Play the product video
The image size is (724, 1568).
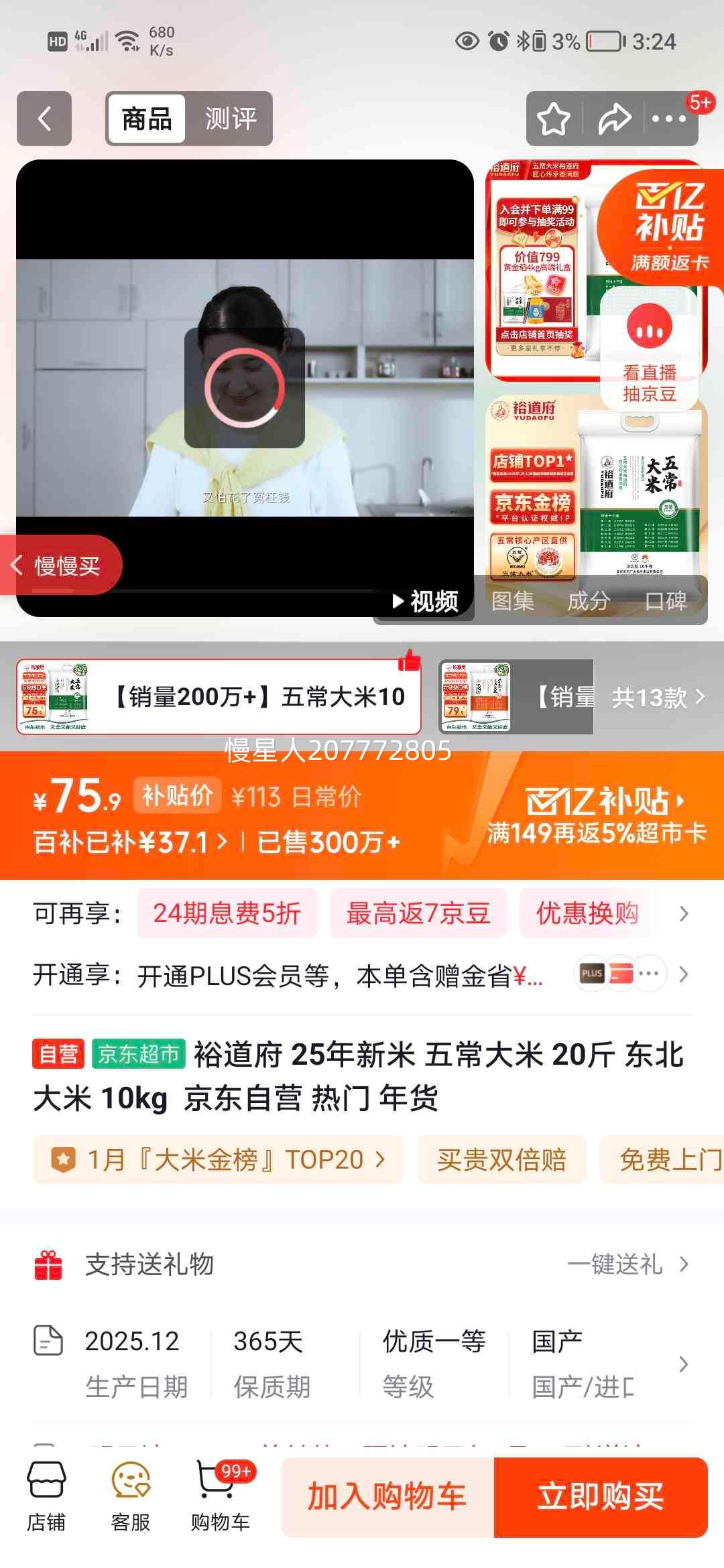tap(423, 601)
